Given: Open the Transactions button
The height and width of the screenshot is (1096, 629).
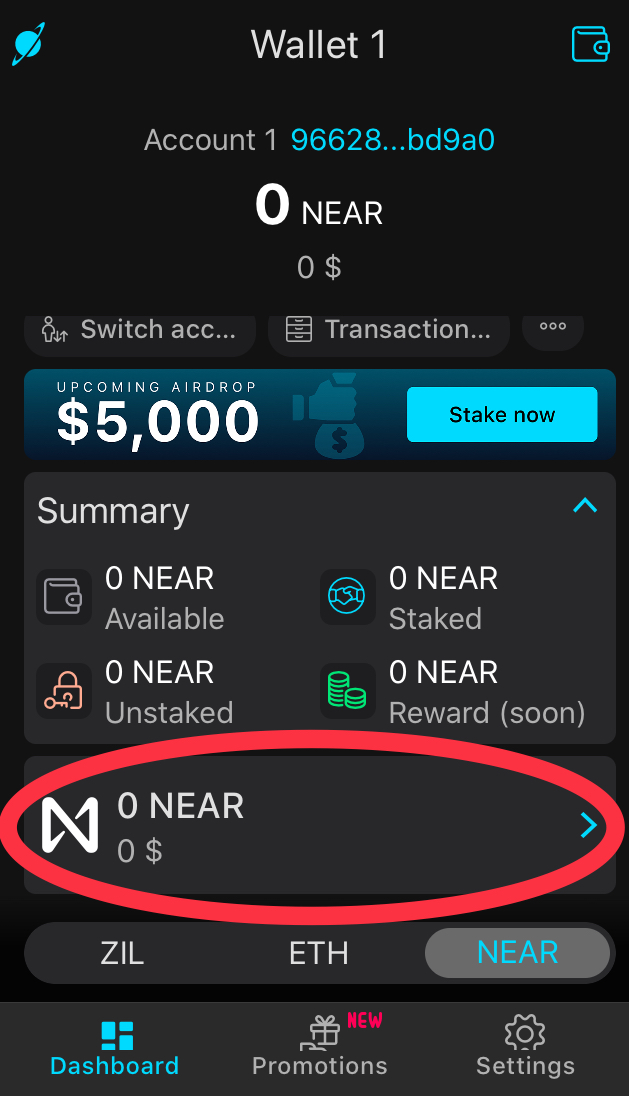Looking at the screenshot, I should click(x=389, y=329).
